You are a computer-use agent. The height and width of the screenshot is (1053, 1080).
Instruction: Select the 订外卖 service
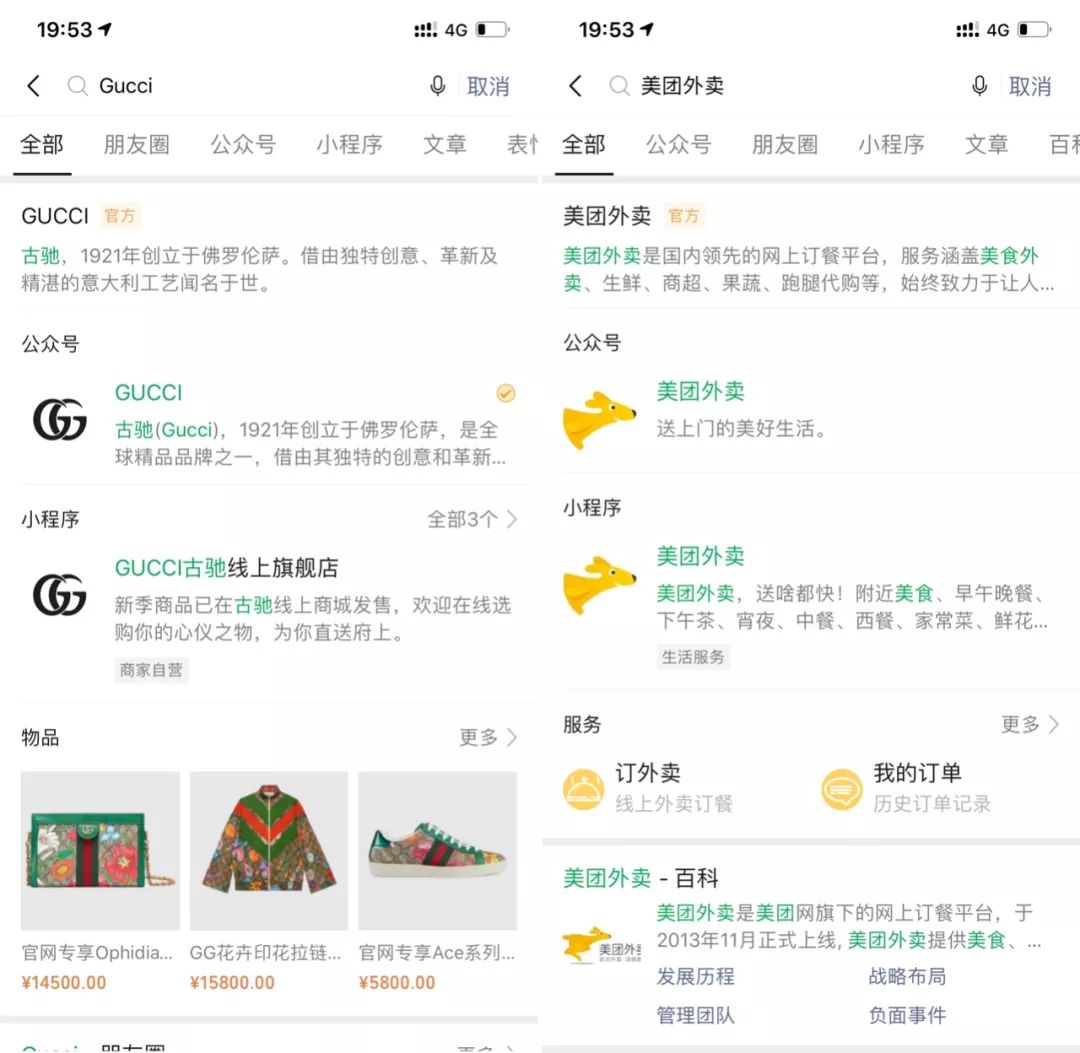point(650,786)
